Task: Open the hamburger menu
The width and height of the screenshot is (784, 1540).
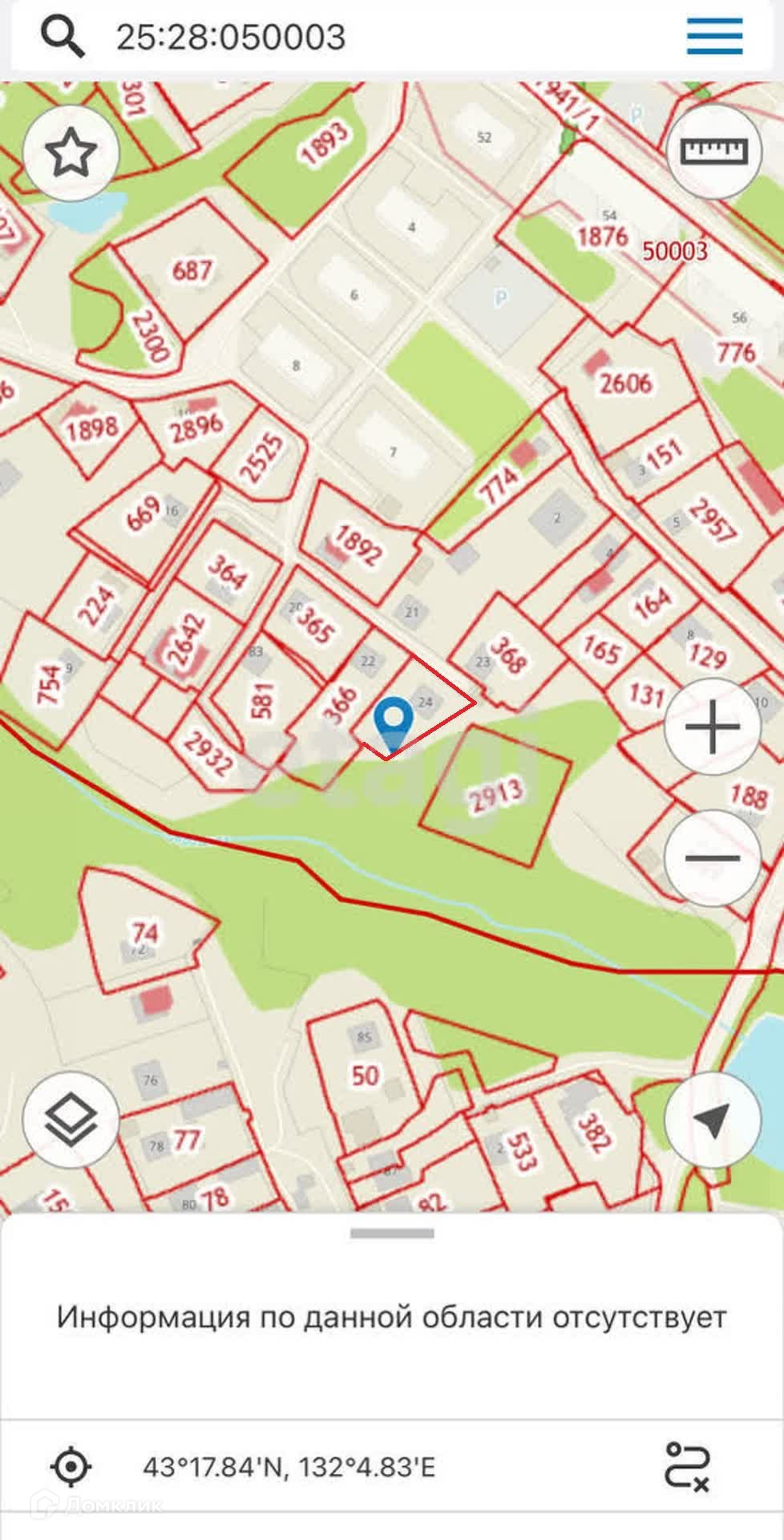Action: [x=713, y=37]
